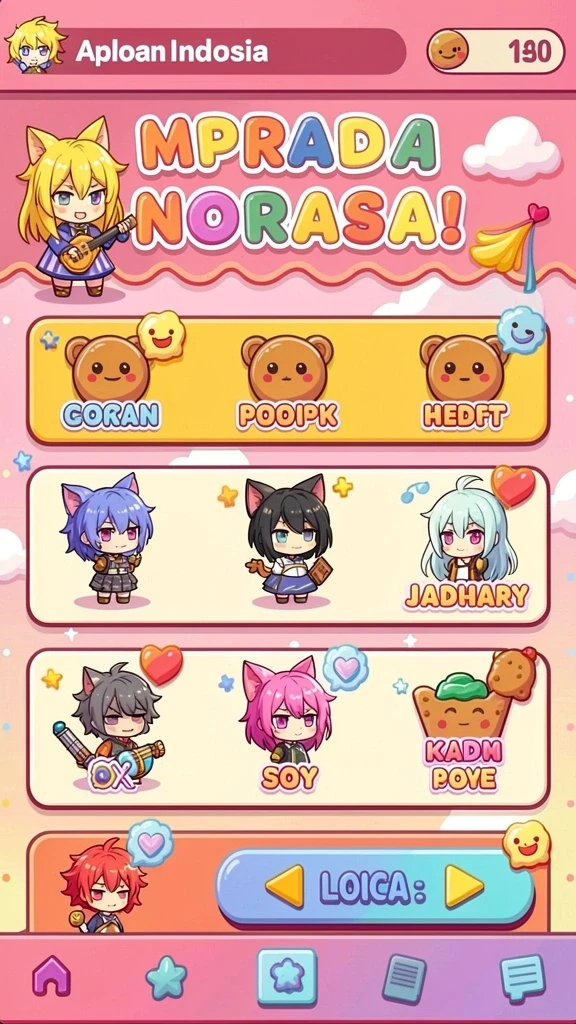Tap the left arrow beside LOICA
Screen dimensions: 576x1024
tap(285, 887)
